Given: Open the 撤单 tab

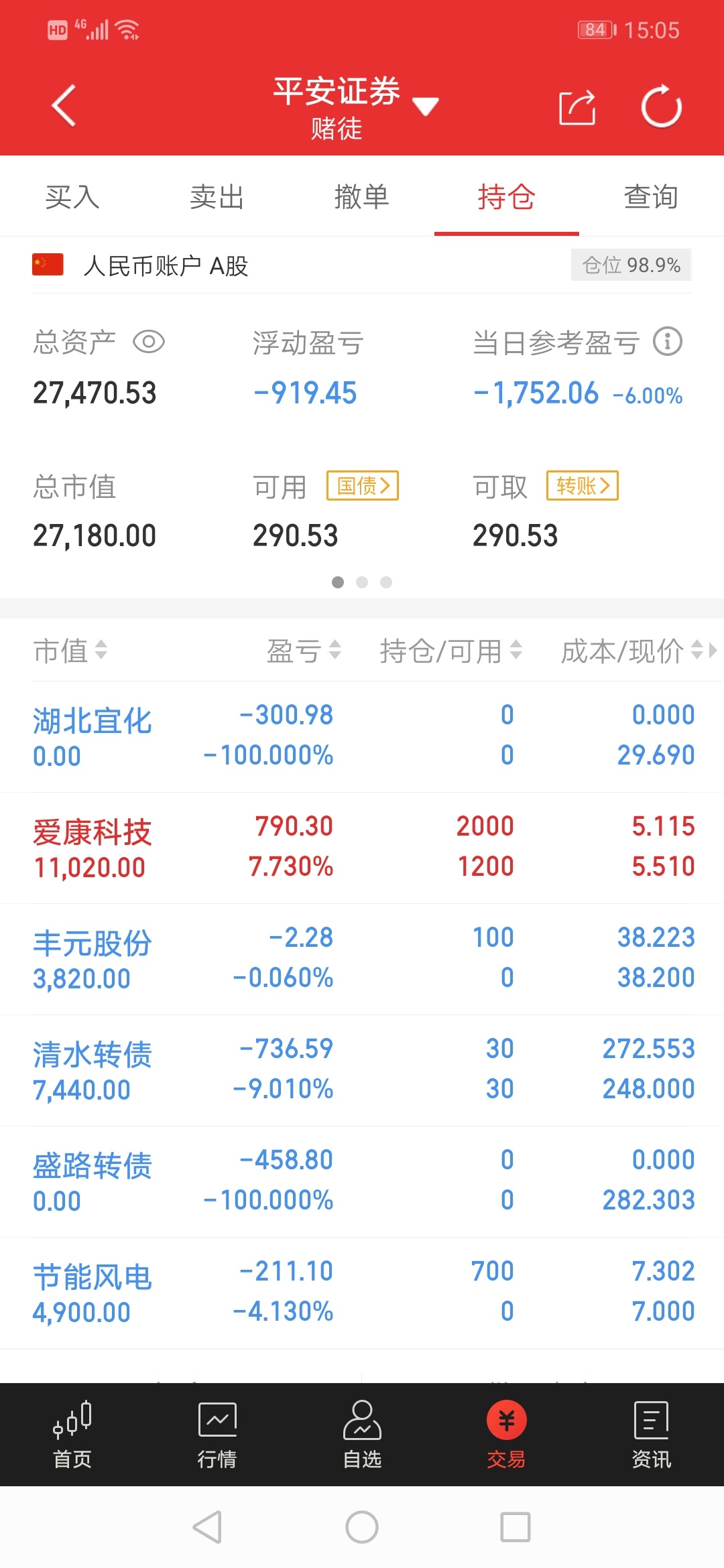Looking at the screenshot, I should [362, 197].
